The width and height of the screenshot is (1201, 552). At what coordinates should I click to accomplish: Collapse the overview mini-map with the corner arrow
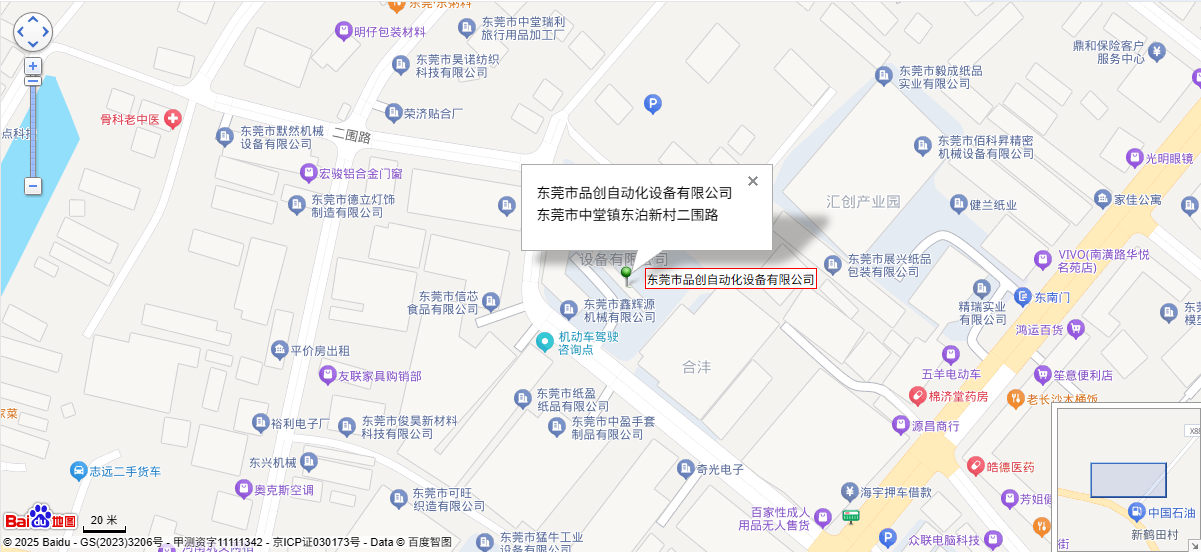(x=1192, y=543)
